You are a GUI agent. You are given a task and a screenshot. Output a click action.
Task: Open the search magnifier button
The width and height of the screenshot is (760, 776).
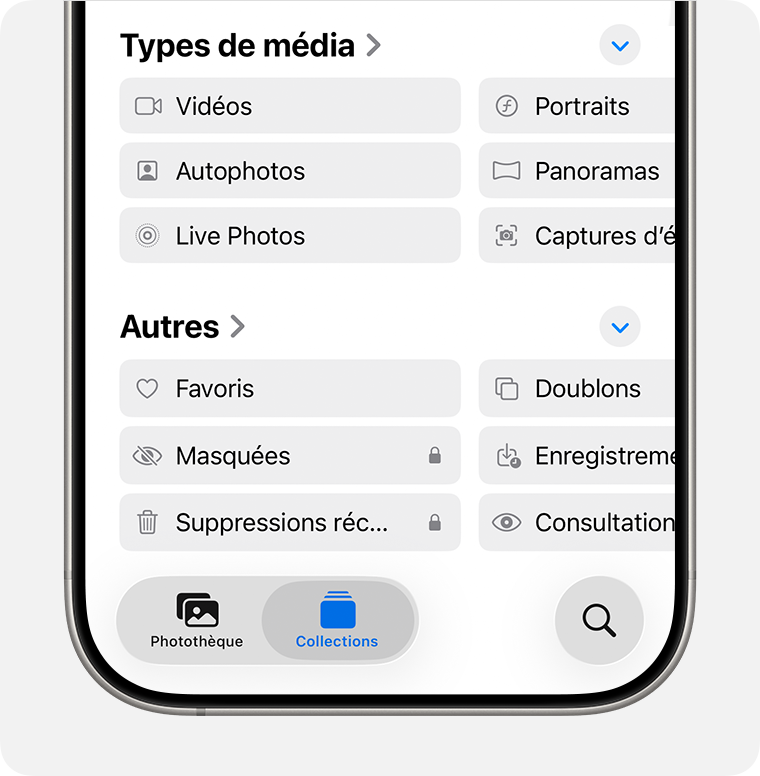pyautogui.click(x=599, y=621)
